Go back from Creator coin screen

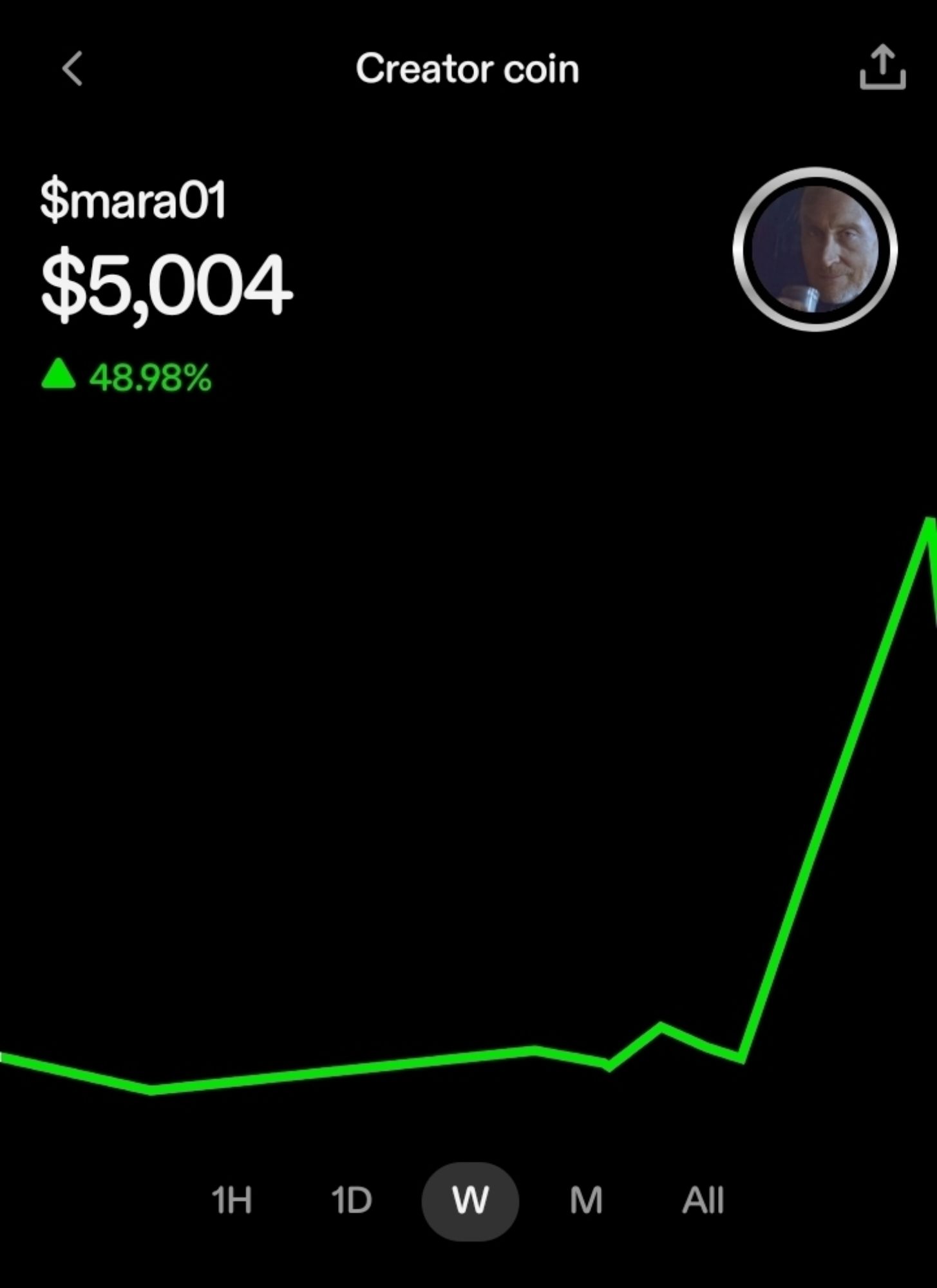click(x=73, y=69)
